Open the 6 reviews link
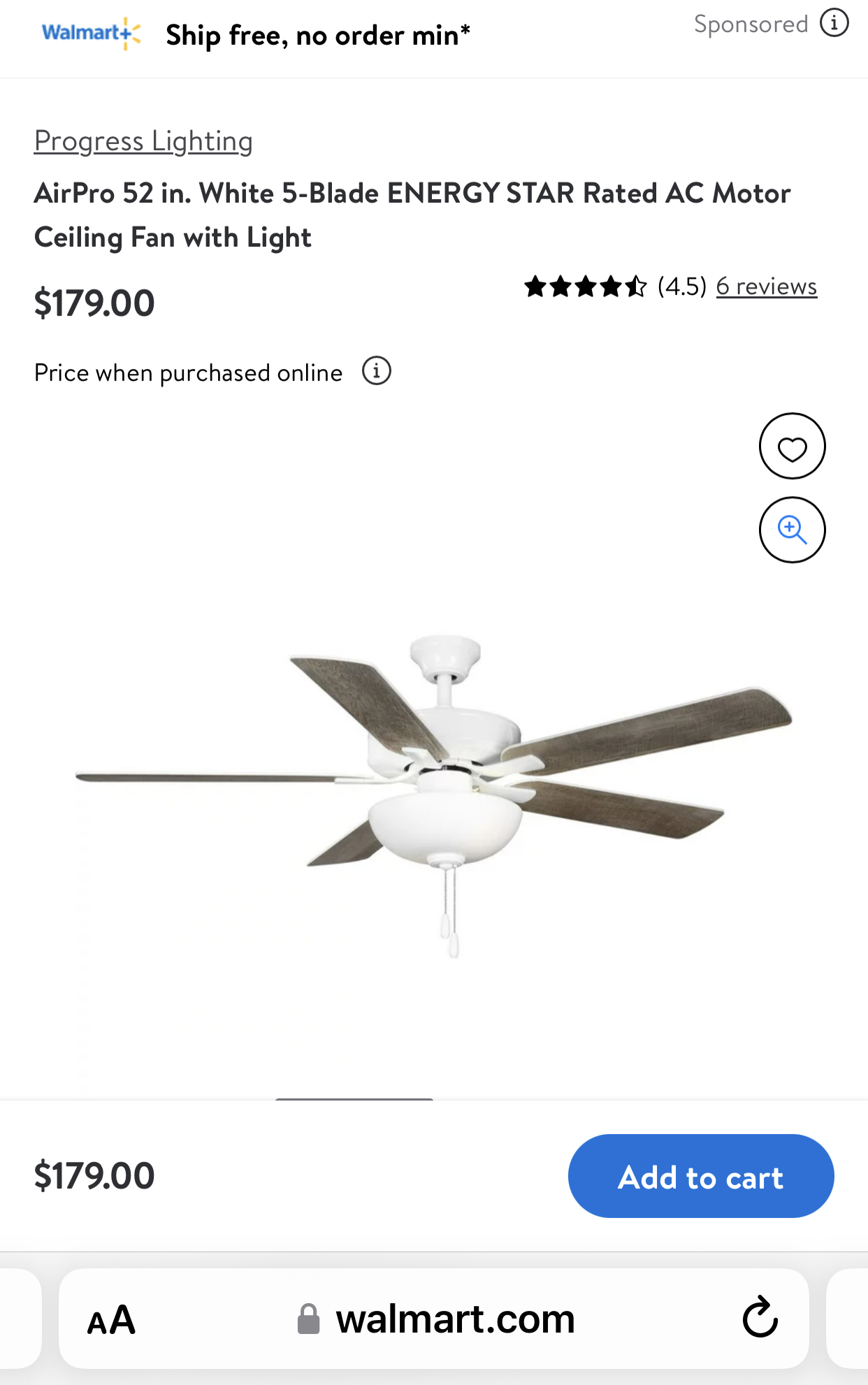This screenshot has width=868, height=1385. click(x=767, y=287)
